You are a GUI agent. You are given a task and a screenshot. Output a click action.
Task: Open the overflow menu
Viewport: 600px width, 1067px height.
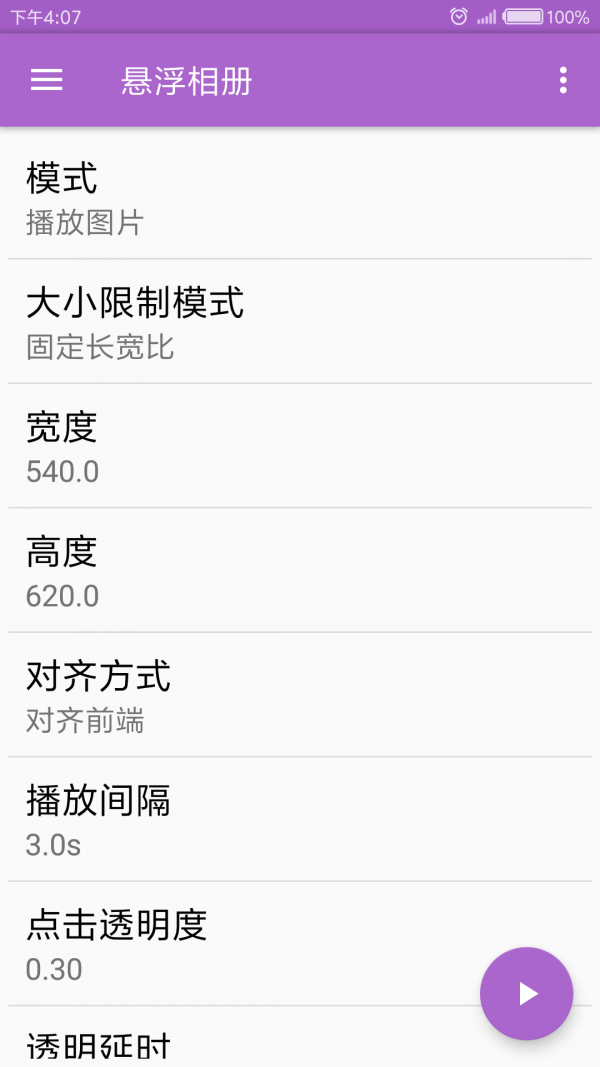coord(563,80)
